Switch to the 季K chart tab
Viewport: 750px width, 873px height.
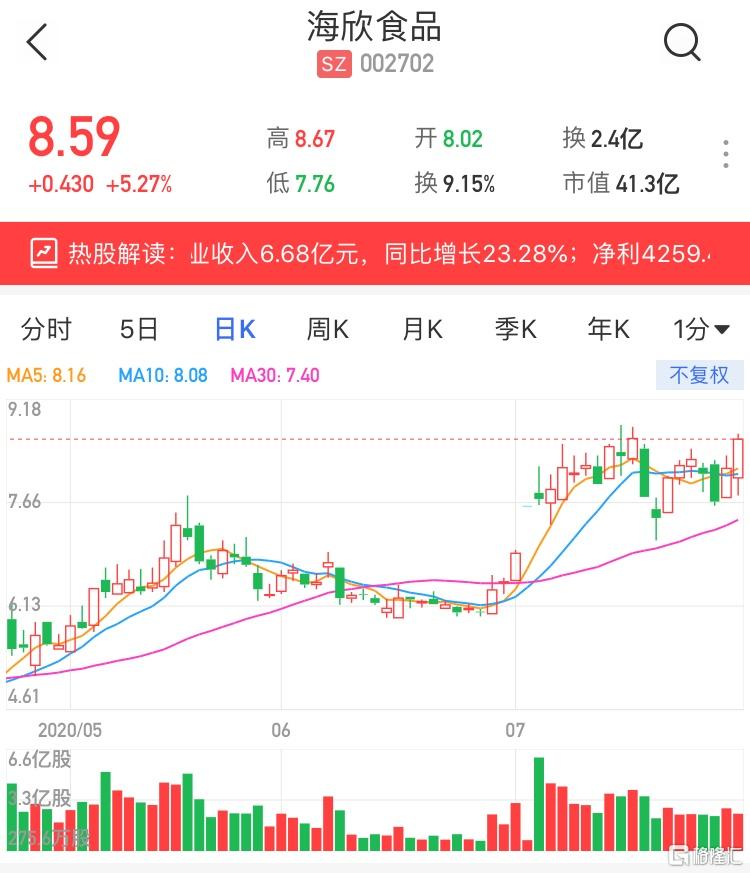pyautogui.click(x=516, y=329)
